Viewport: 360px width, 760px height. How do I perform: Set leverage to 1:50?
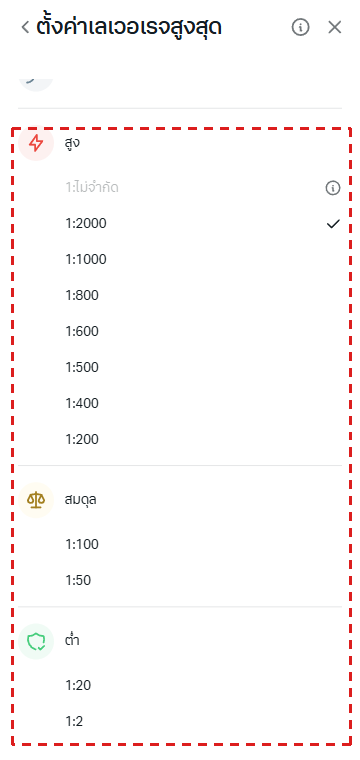[180, 581]
